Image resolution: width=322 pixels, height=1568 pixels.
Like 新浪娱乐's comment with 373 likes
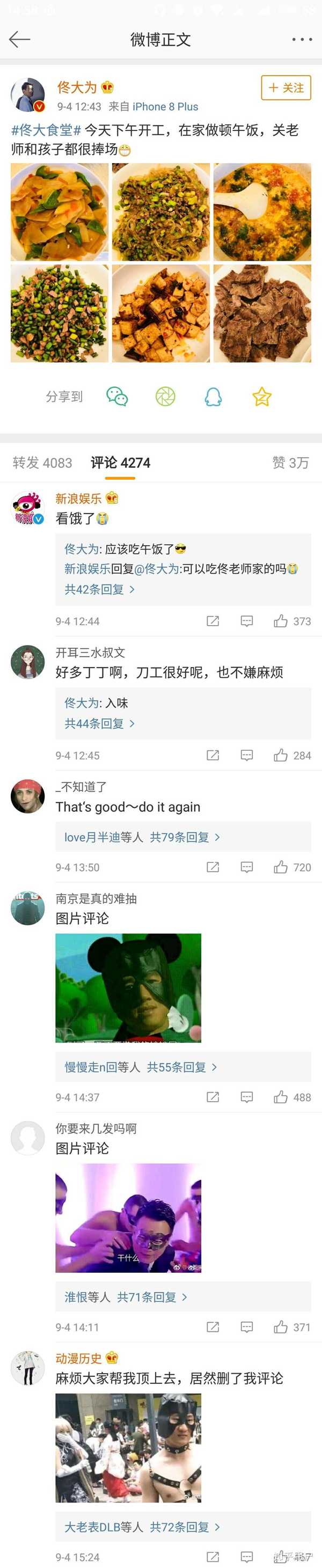[x=281, y=621]
